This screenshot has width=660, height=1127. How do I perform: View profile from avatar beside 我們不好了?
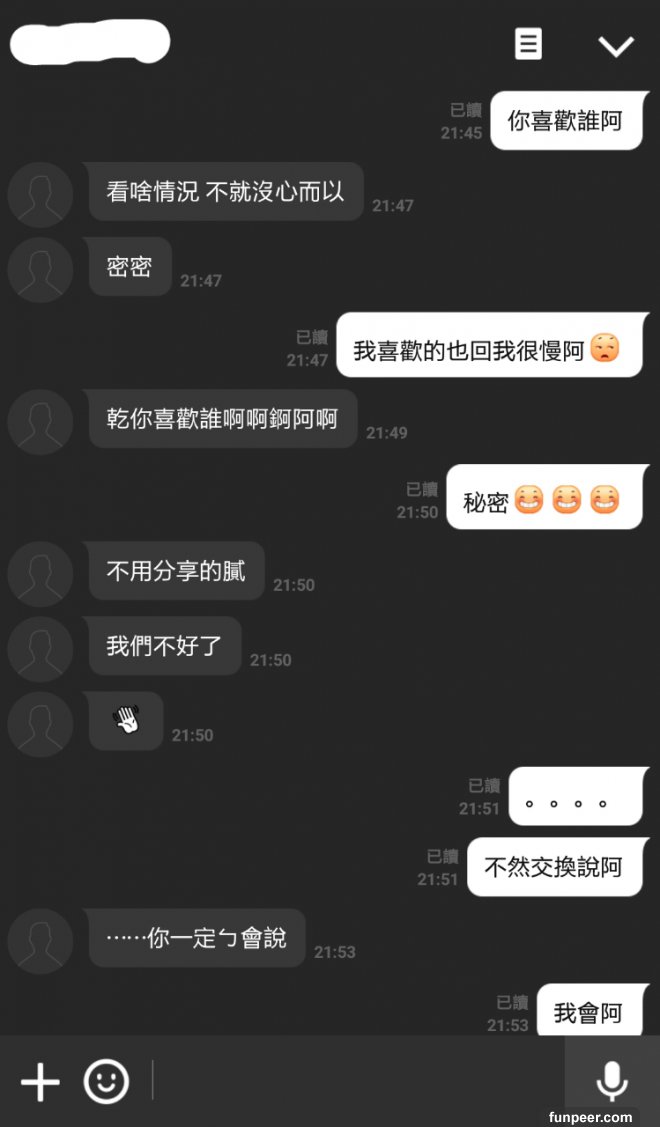click(40, 649)
